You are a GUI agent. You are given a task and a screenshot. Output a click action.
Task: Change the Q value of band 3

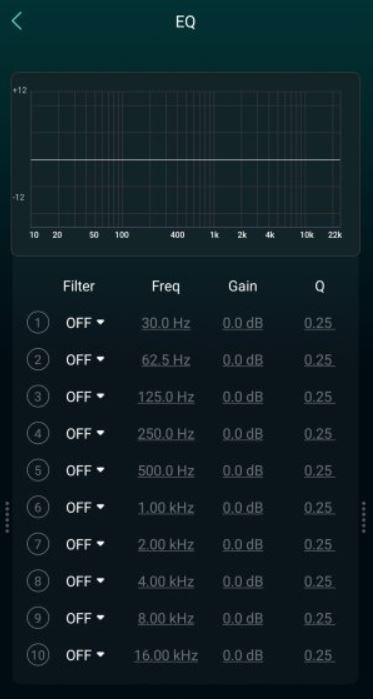(x=319, y=397)
